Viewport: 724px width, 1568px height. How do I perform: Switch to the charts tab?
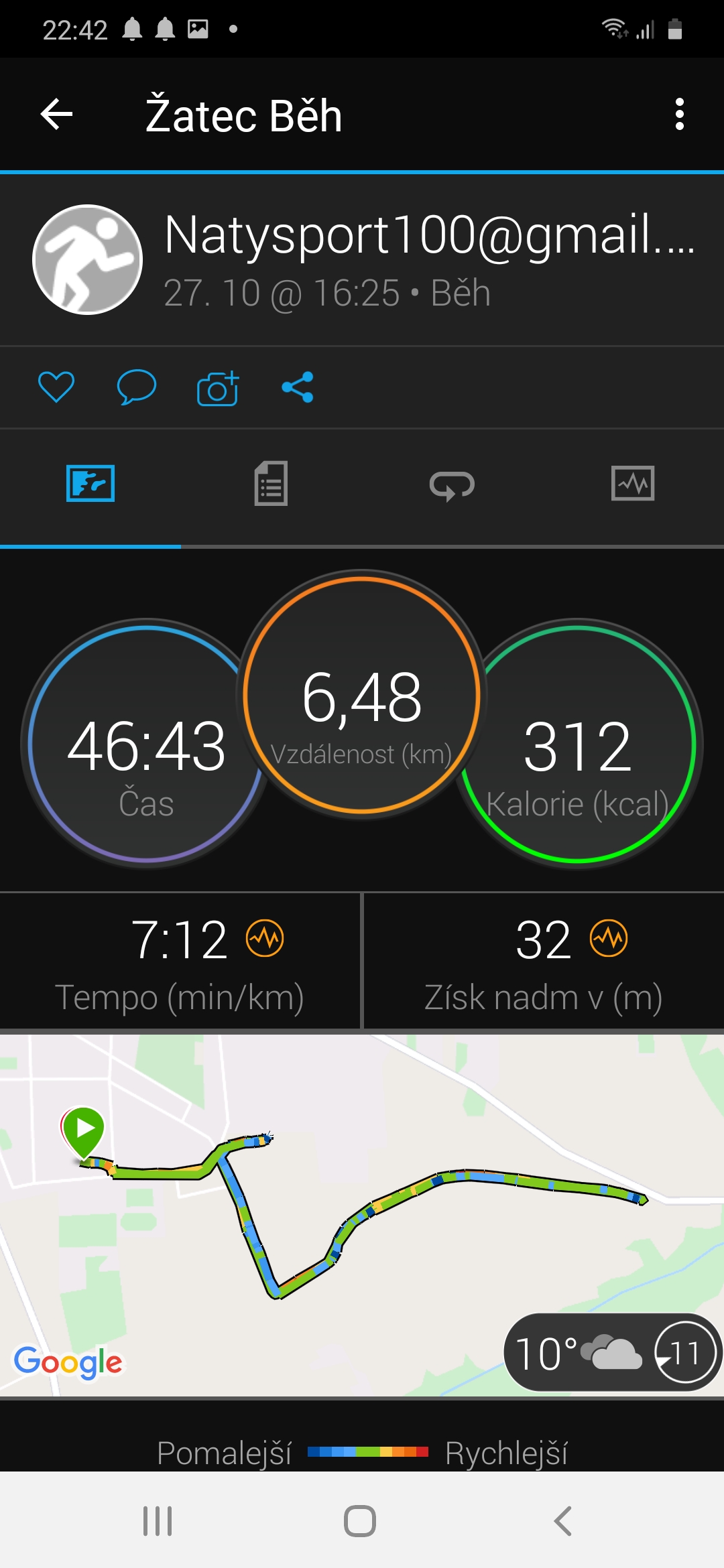coord(633,483)
